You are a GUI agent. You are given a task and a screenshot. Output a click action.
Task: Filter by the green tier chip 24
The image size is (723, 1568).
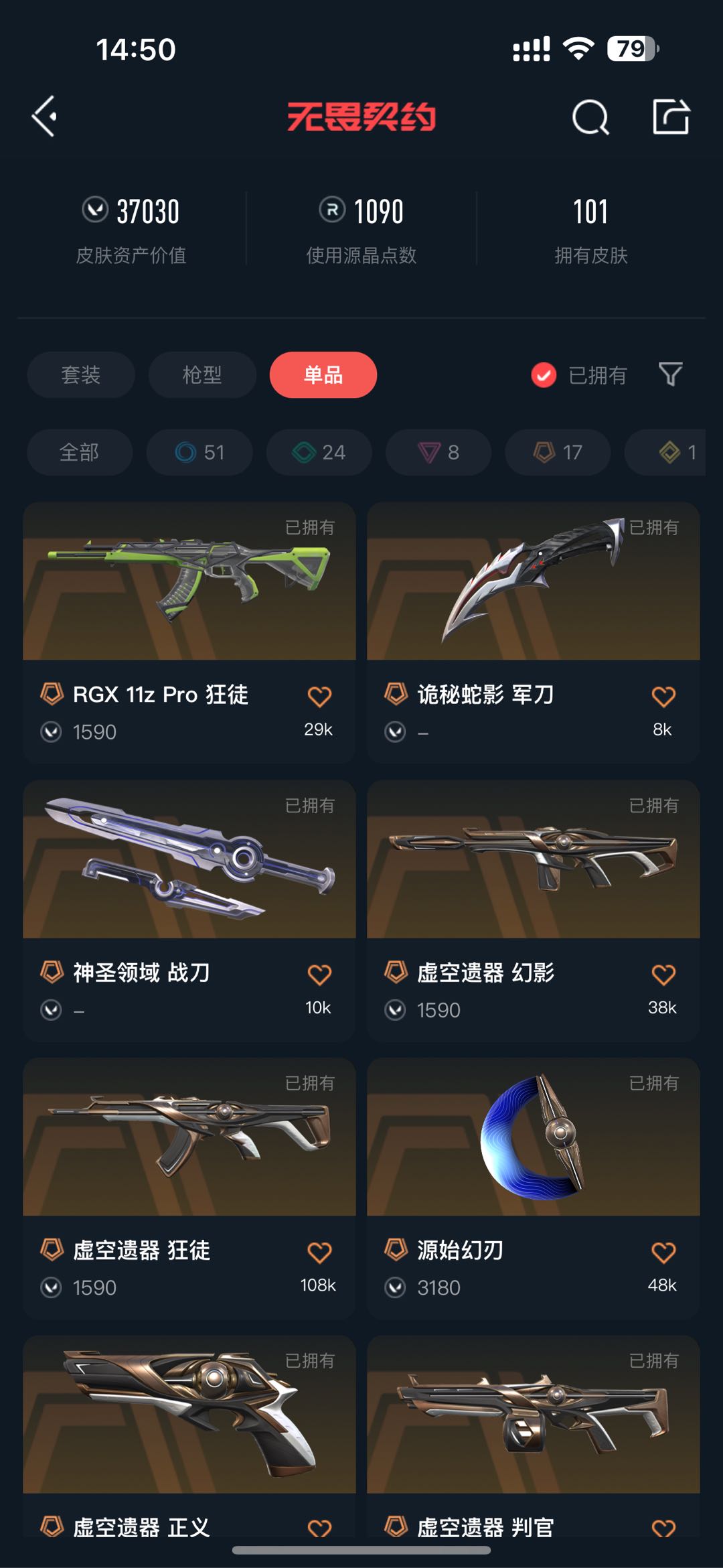319,452
